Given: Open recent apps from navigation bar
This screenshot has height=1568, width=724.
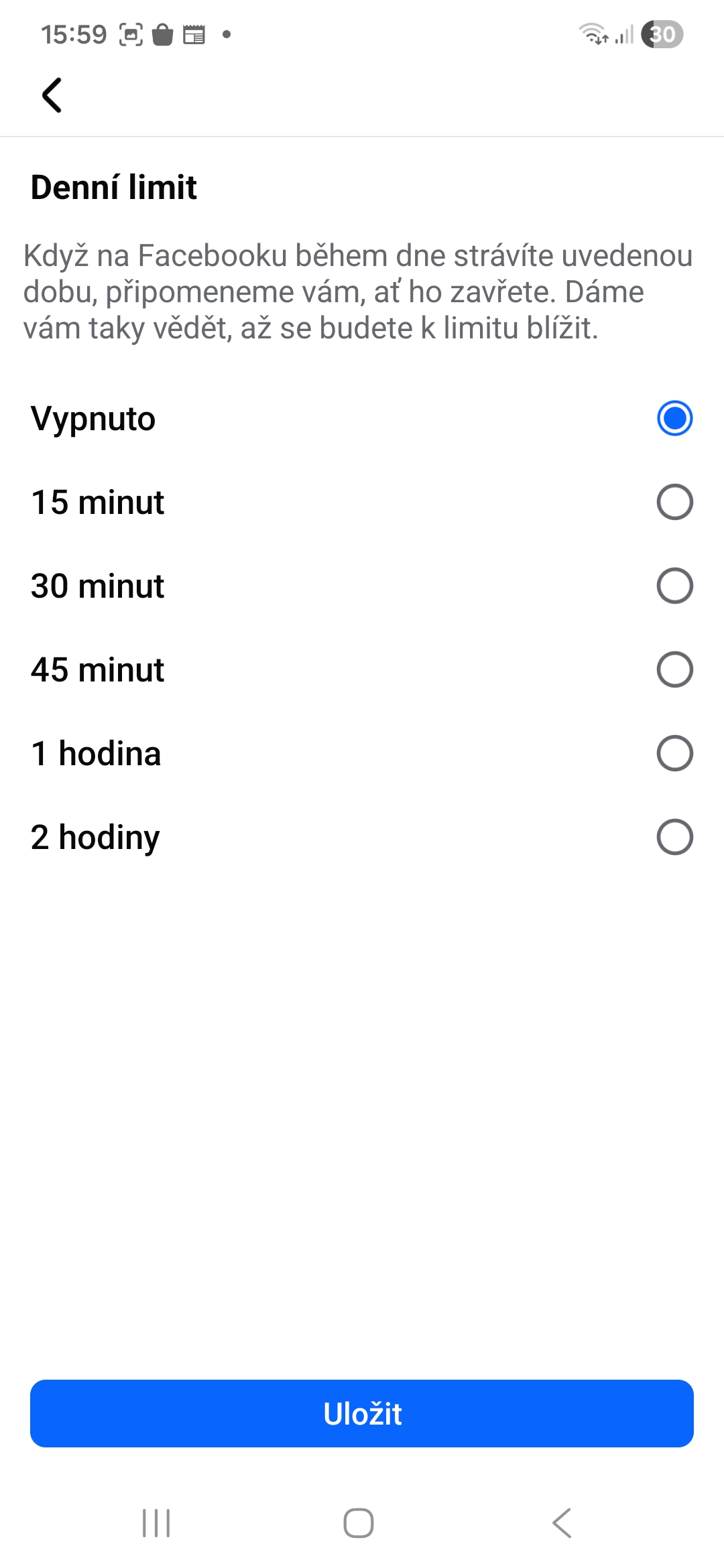Looking at the screenshot, I should (x=156, y=1523).
